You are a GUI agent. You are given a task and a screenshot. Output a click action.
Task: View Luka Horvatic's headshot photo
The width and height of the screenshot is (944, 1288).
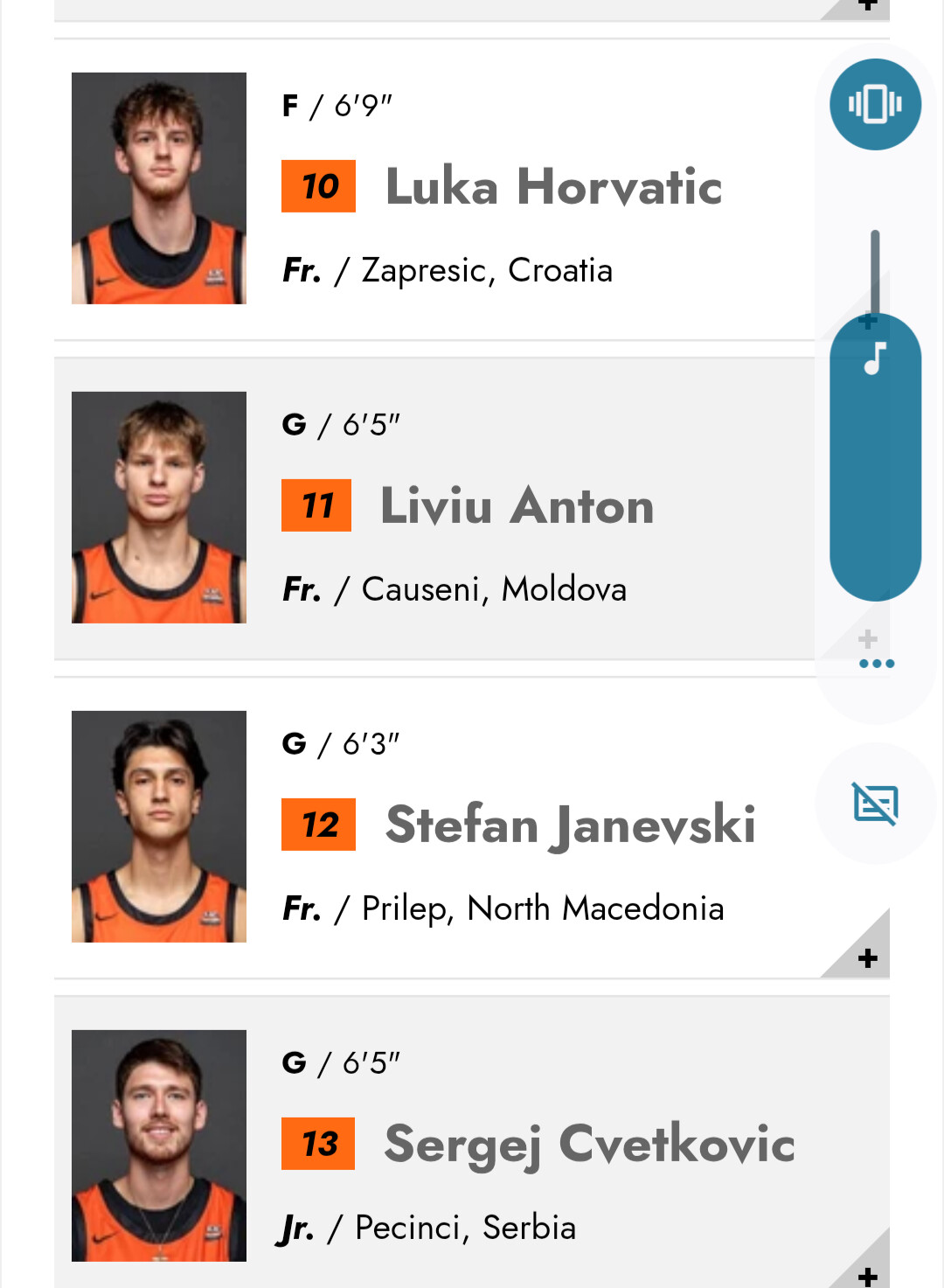pos(159,188)
